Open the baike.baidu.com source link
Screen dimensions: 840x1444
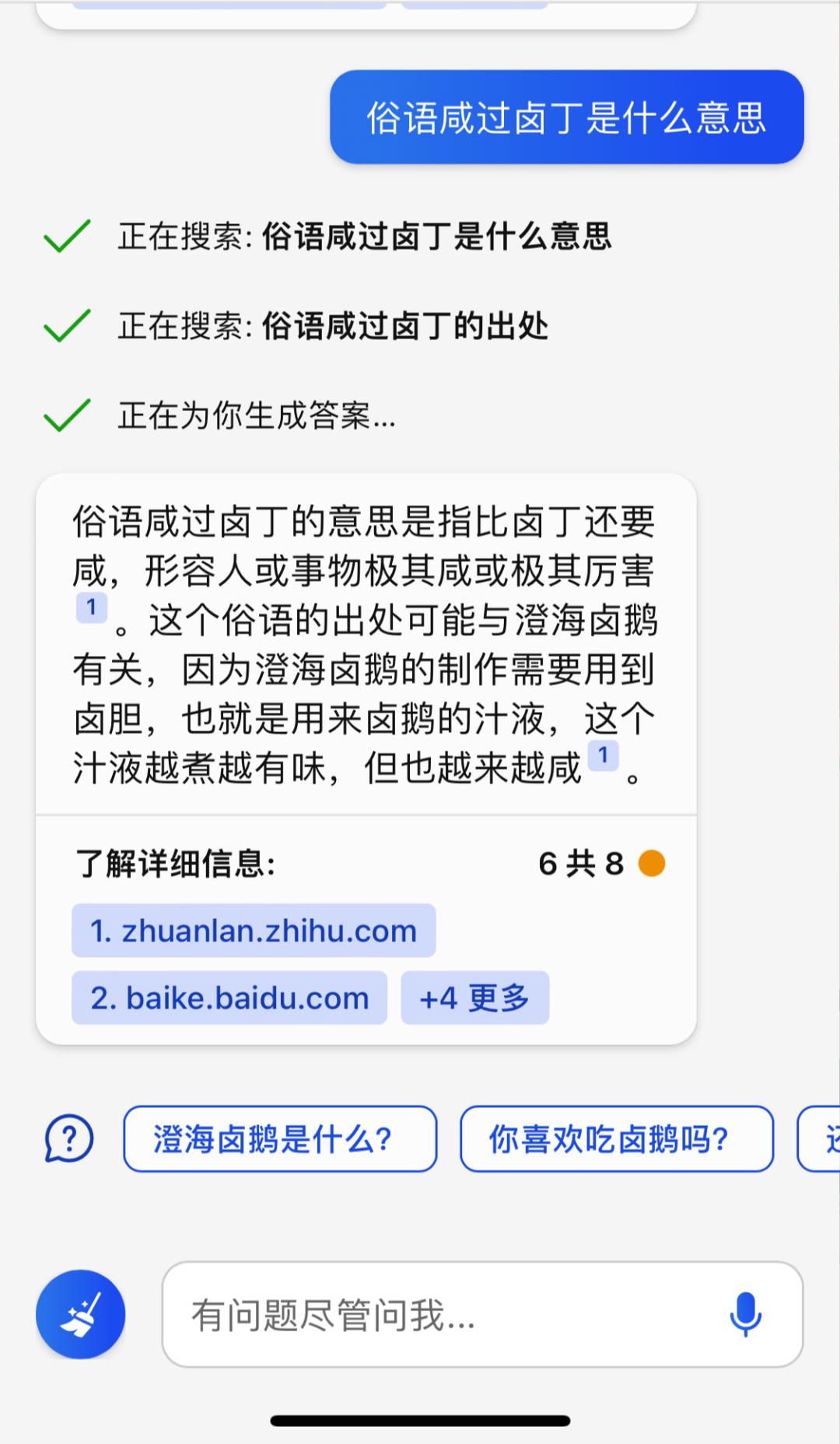click(x=229, y=997)
